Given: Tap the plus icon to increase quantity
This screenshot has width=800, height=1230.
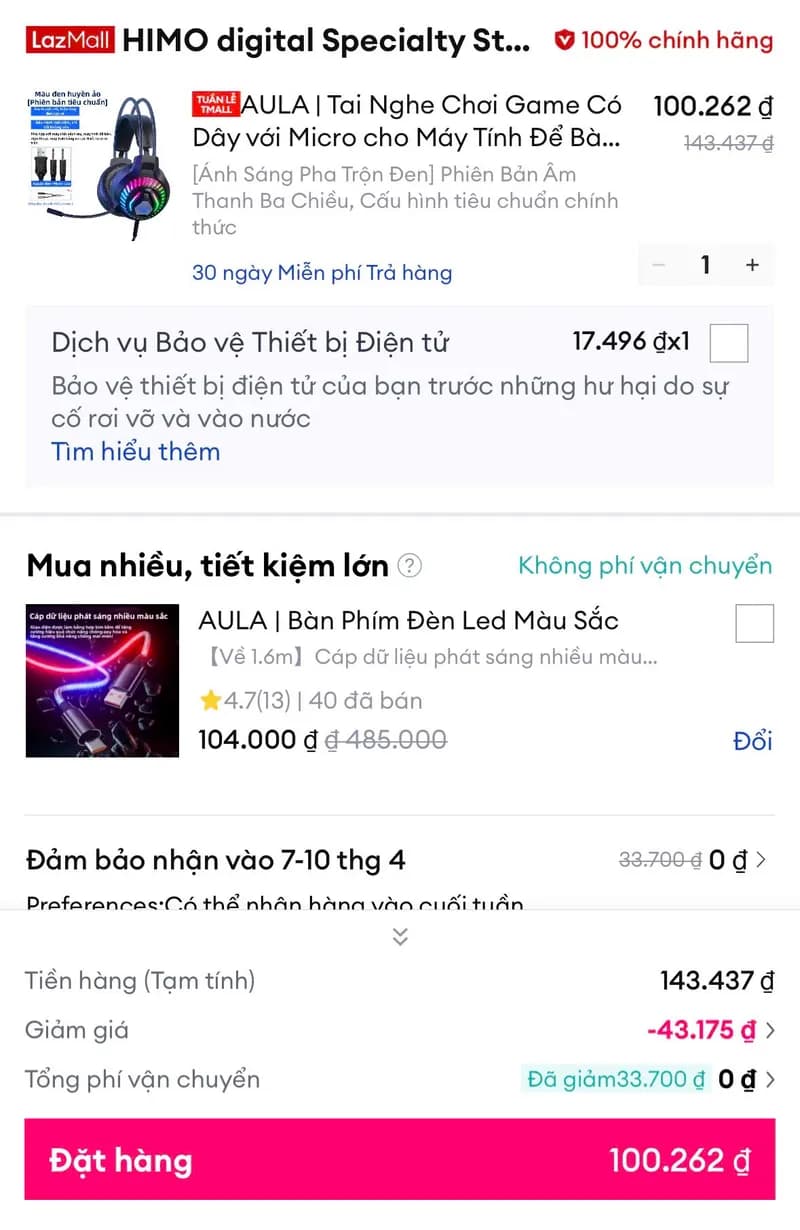Looking at the screenshot, I should [x=752, y=265].
